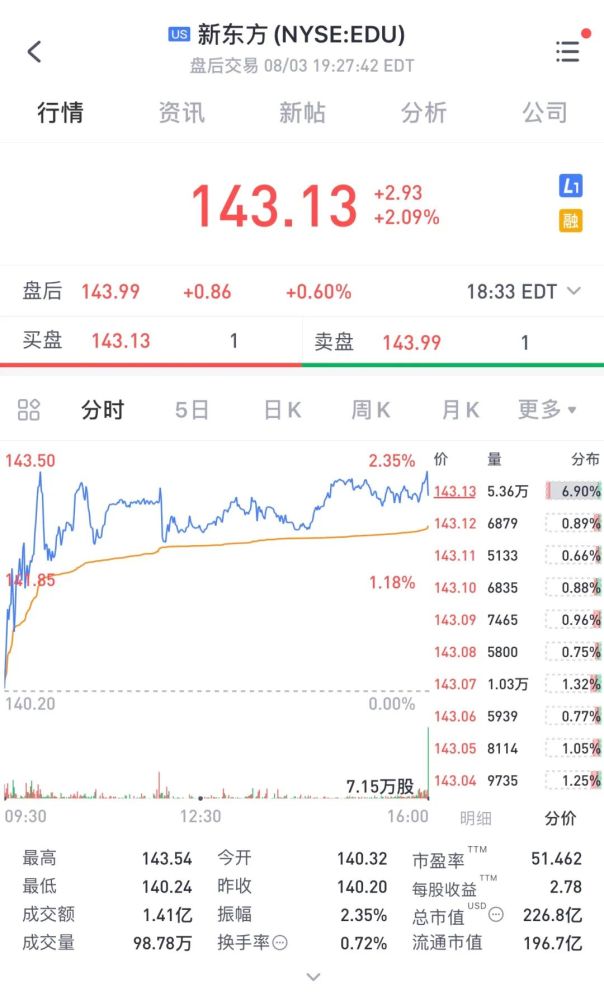The width and height of the screenshot is (604, 1000).
Task: Switch chart to 周K
Action: [x=370, y=409]
